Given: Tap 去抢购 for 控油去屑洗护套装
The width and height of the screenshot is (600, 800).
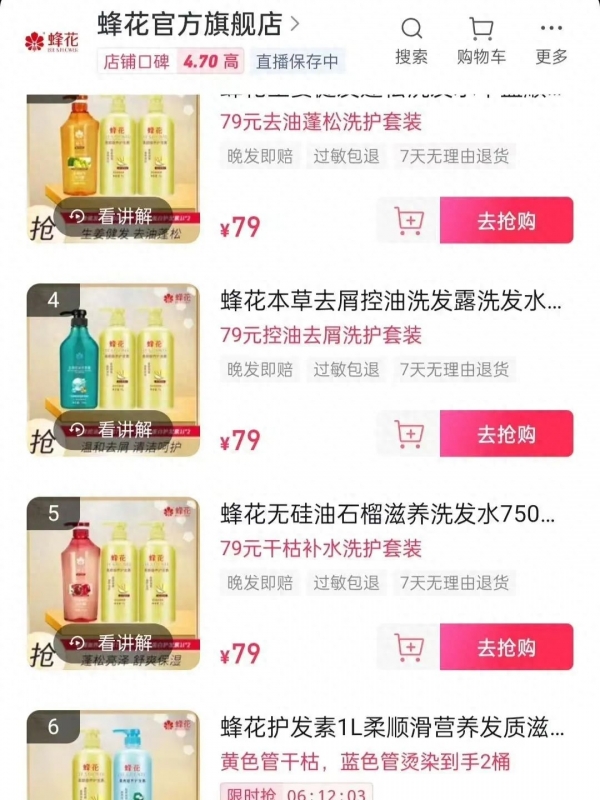Looking at the screenshot, I should pos(506,434).
